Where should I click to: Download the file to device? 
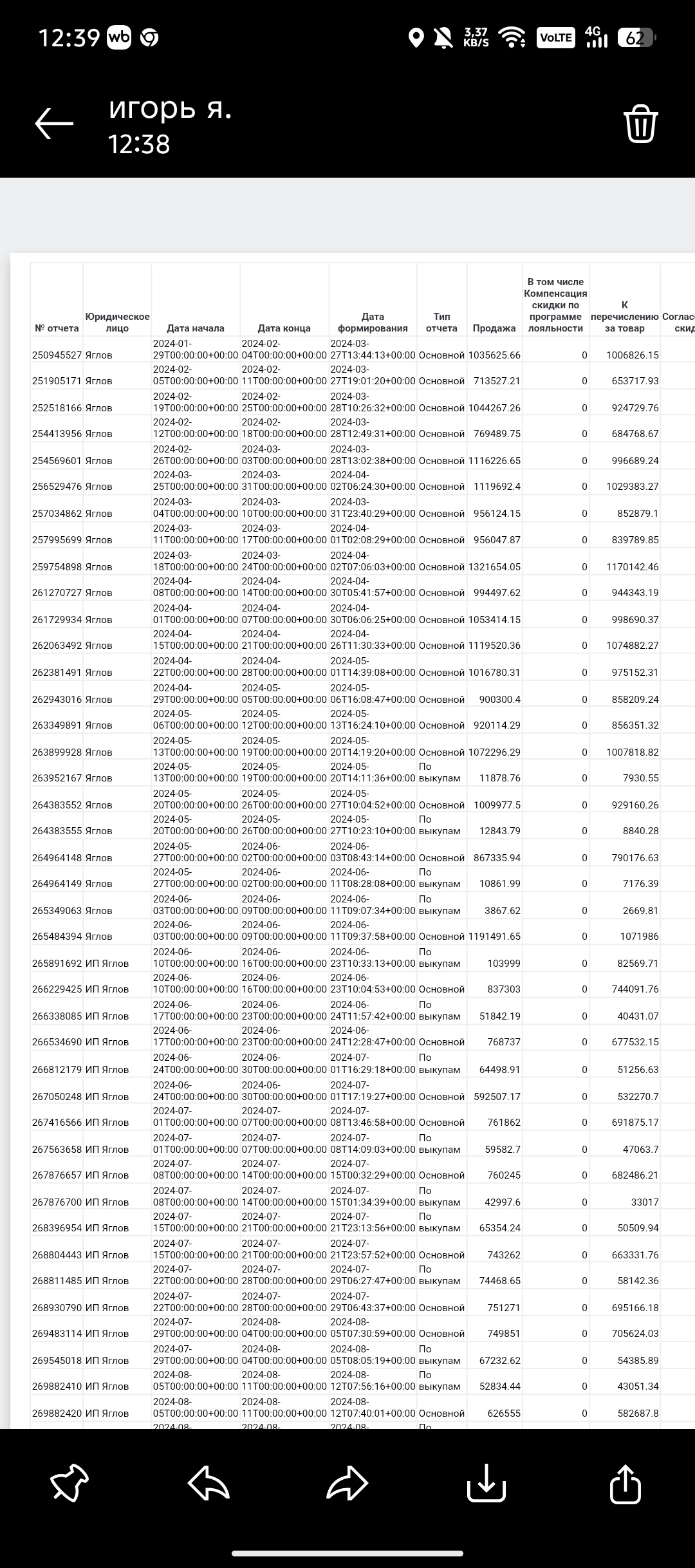(x=486, y=1483)
